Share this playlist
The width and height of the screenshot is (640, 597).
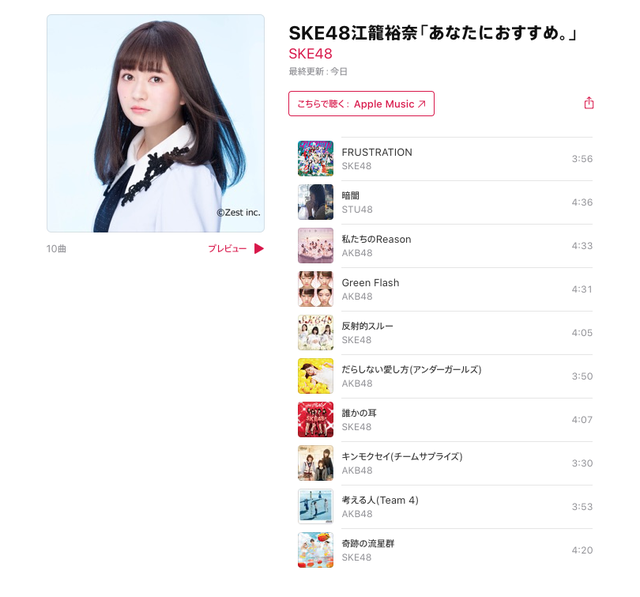(588, 103)
